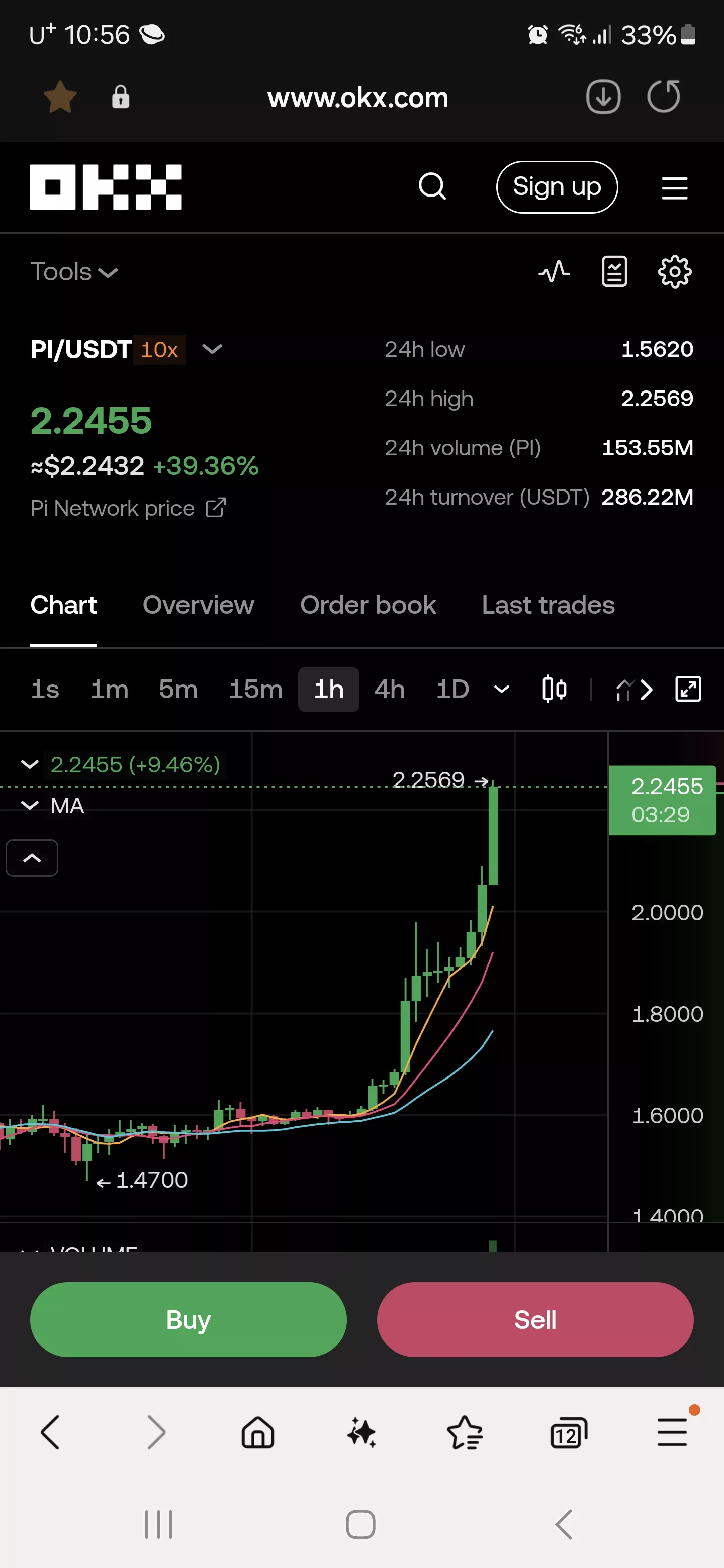Select the 1D chart interval

452,689
